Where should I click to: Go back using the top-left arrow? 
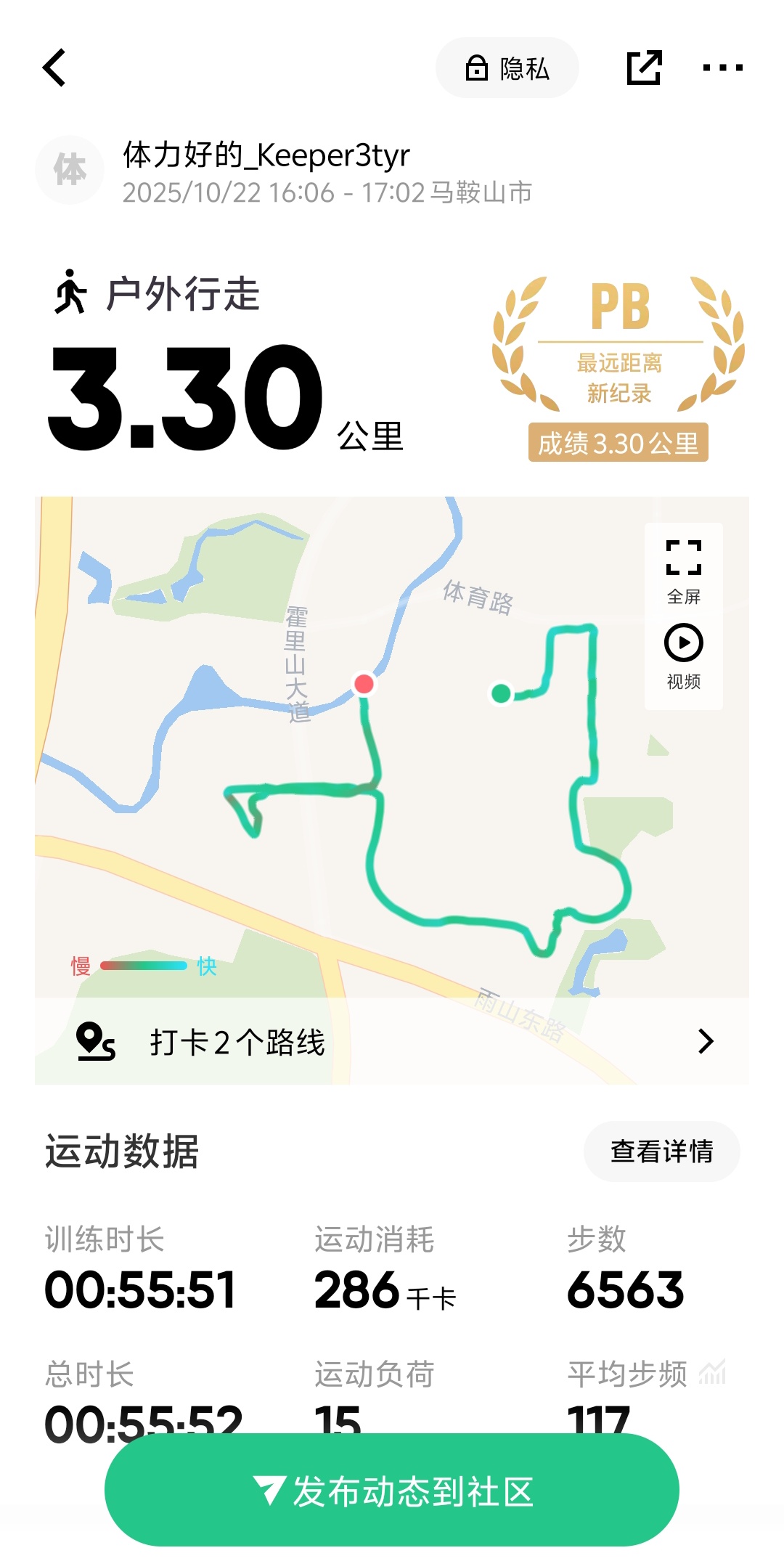54,68
